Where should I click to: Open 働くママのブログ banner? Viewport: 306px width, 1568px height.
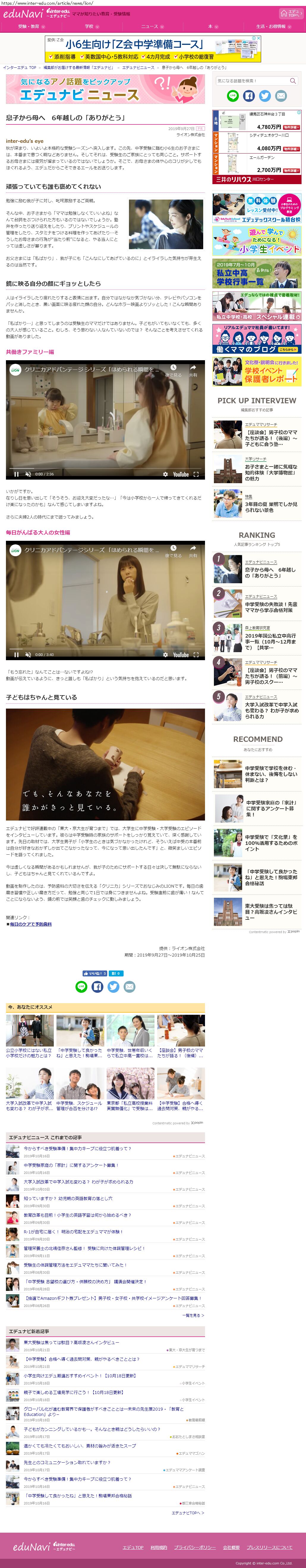pos(257,339)
